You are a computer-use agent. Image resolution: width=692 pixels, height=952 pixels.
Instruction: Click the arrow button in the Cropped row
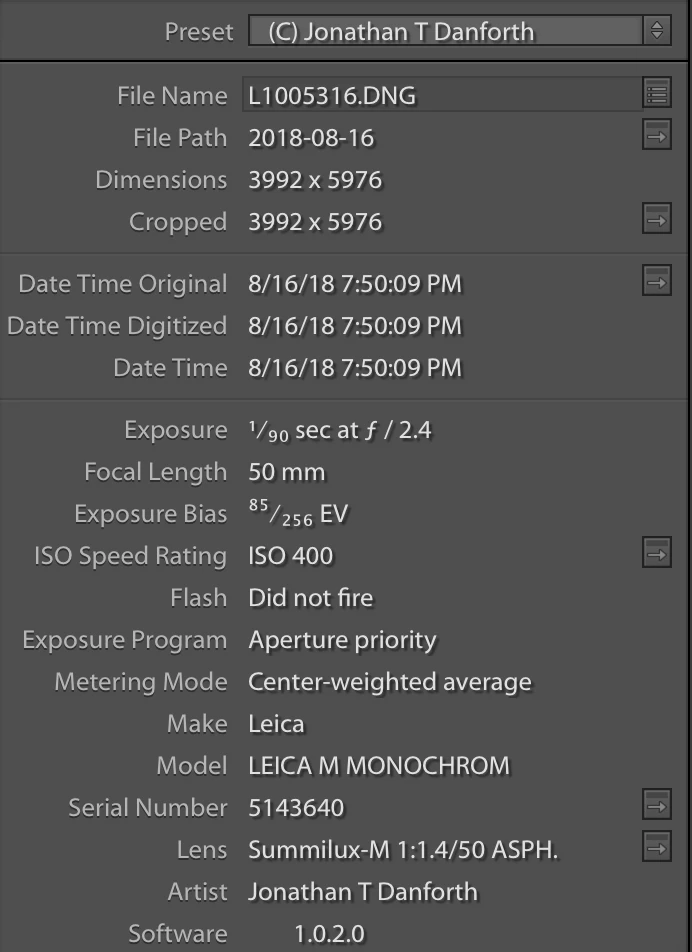(x=656, y=221)
